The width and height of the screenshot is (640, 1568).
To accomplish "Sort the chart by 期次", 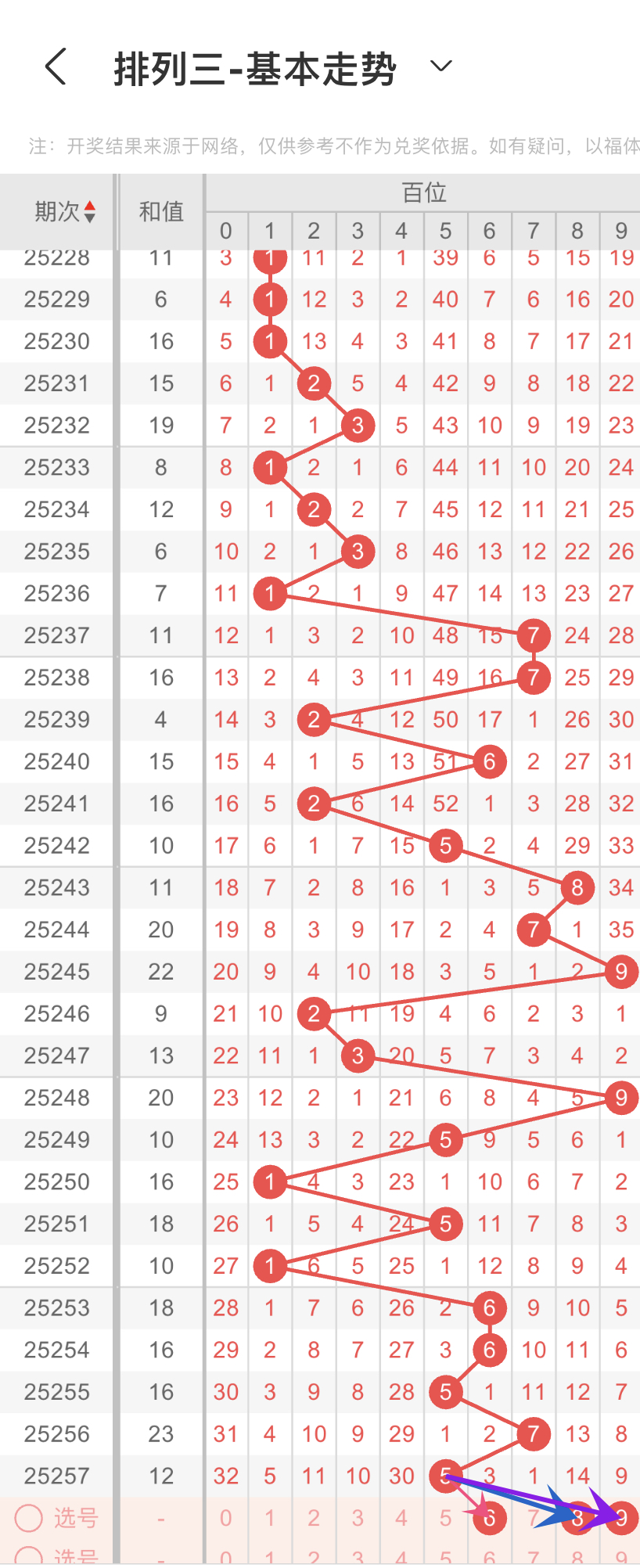I will 66,211.
